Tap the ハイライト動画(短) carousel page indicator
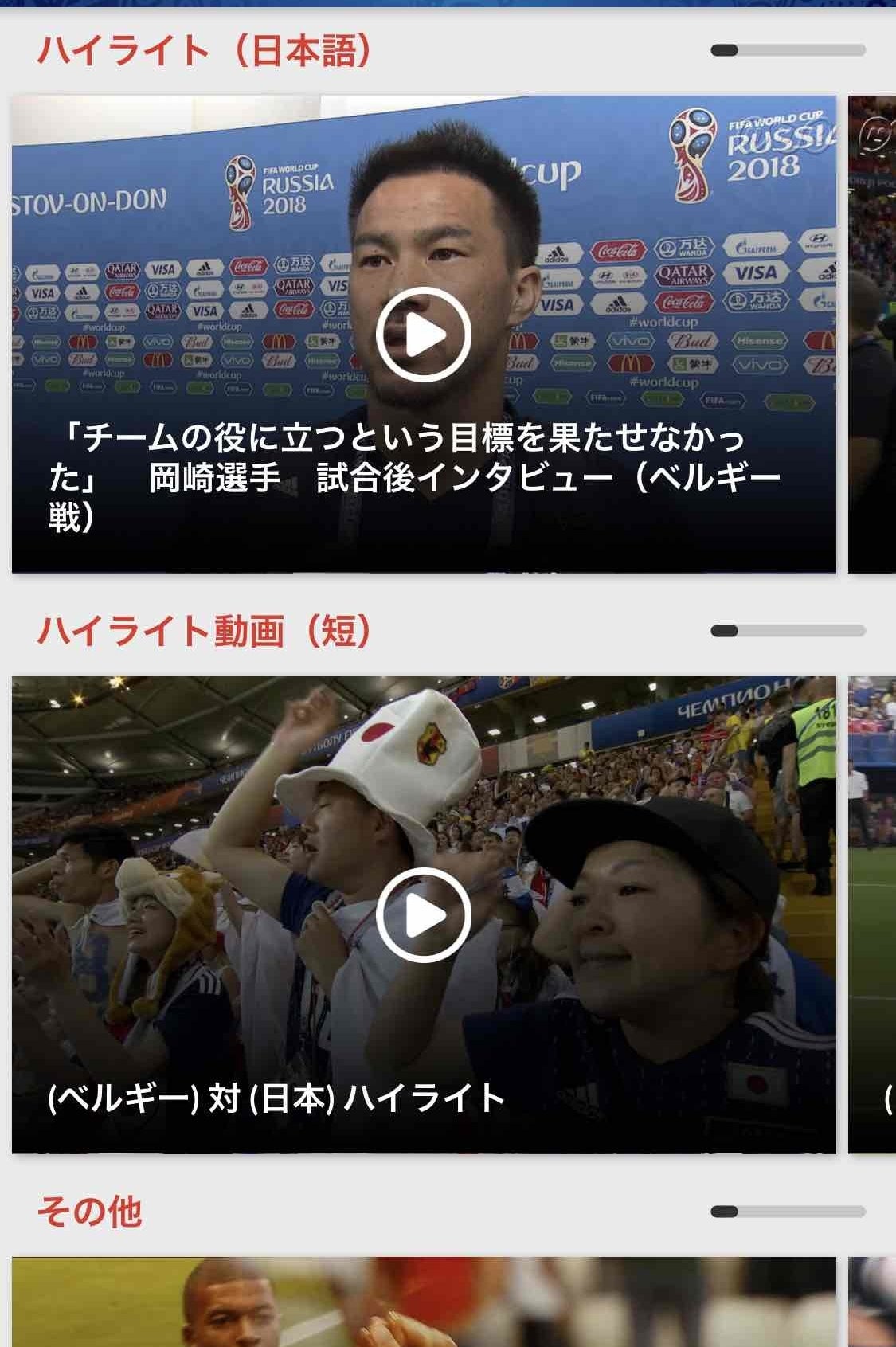This screenshot has width=896, height=1347. coord(788,631)
